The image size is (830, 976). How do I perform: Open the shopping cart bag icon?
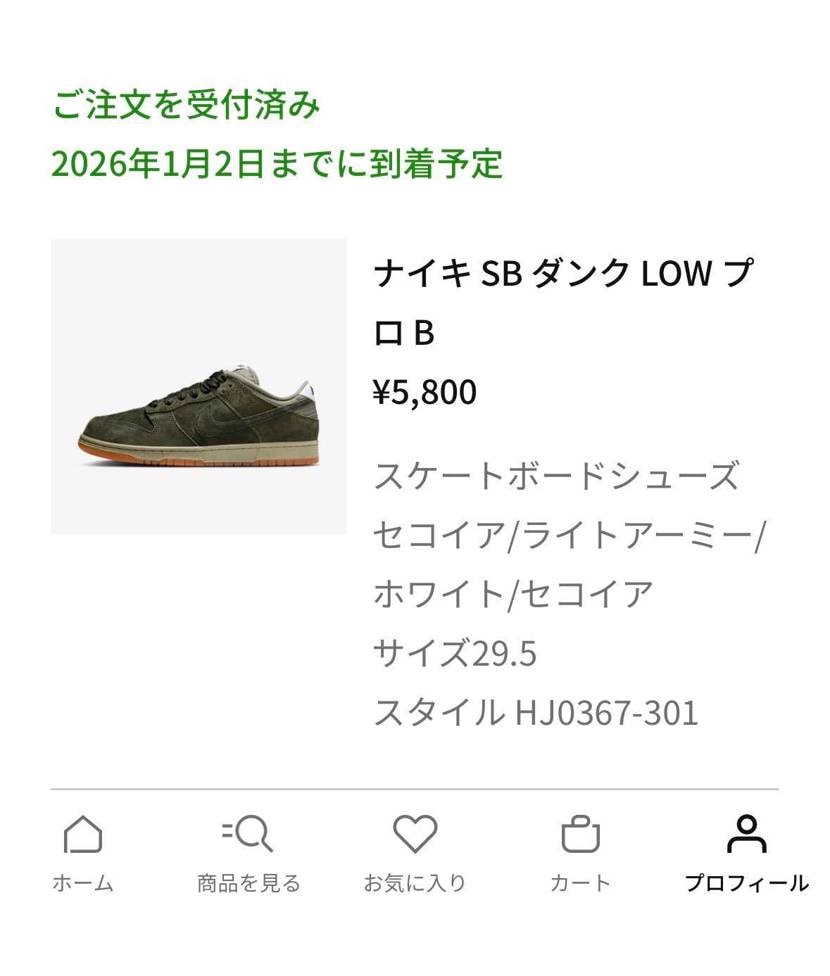pyautogui.click(x=583, y=834)
